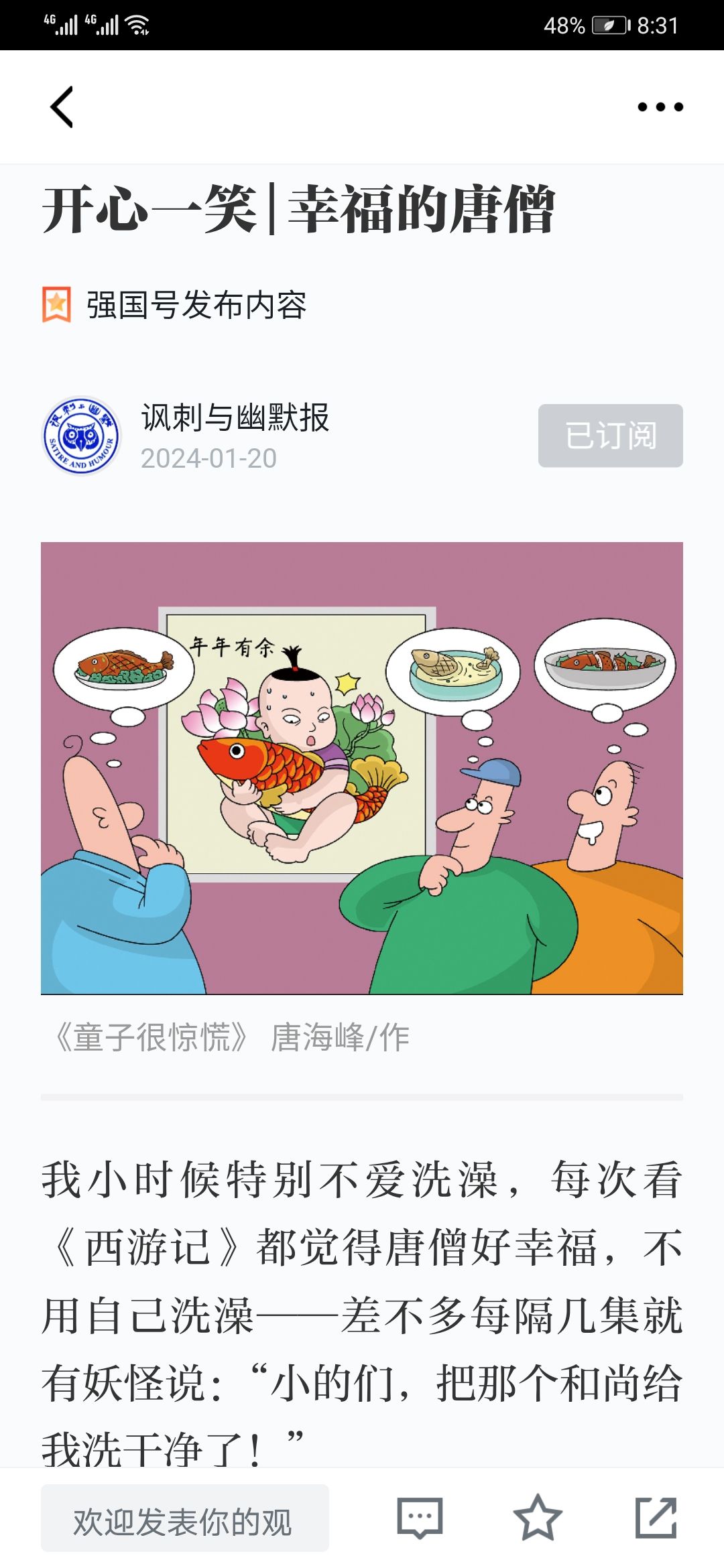Share this article via share icon
Image resolution: width=724 pixels, height=1568 pixels.
coord(656,1518)
